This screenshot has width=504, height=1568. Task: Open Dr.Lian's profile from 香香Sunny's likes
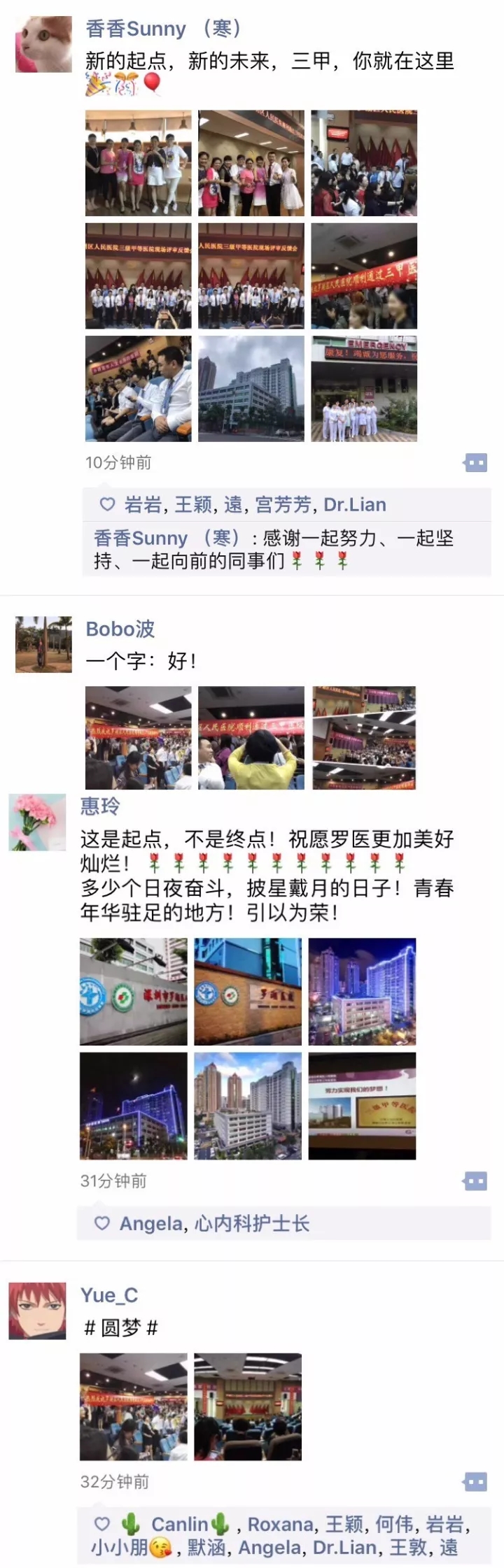click(x=355, y=504)
